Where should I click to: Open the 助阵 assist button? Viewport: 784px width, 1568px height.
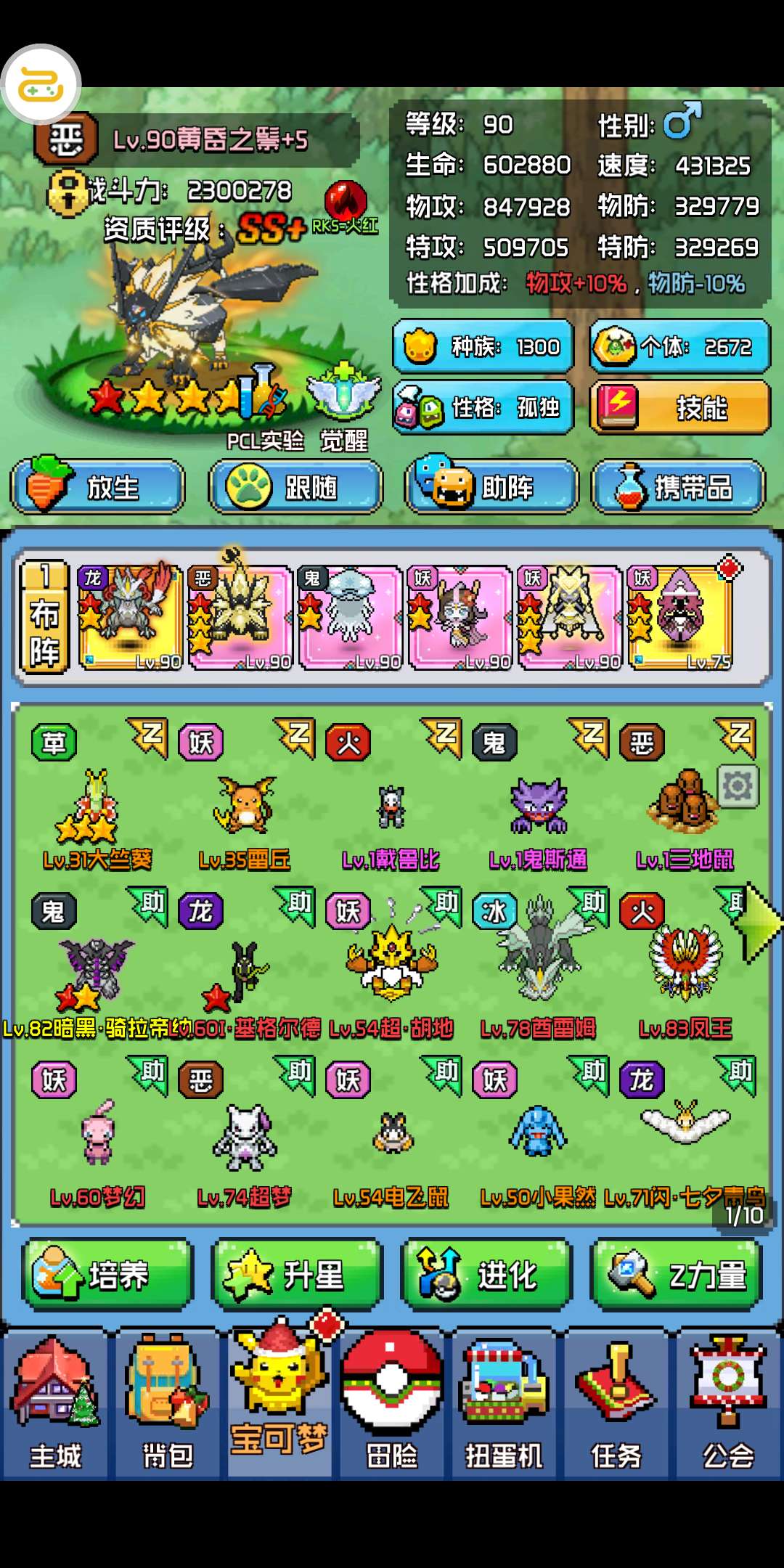coord(491,486)
